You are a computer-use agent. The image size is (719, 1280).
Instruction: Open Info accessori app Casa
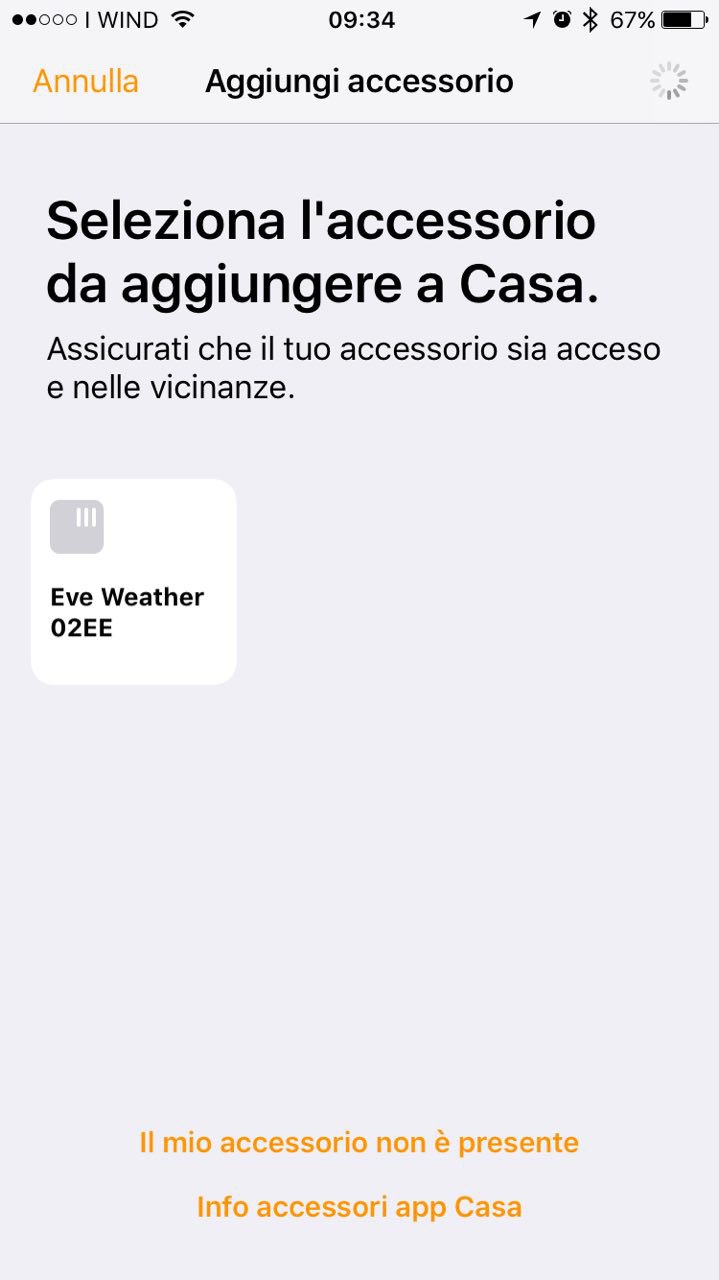[x=359, y=1207]
